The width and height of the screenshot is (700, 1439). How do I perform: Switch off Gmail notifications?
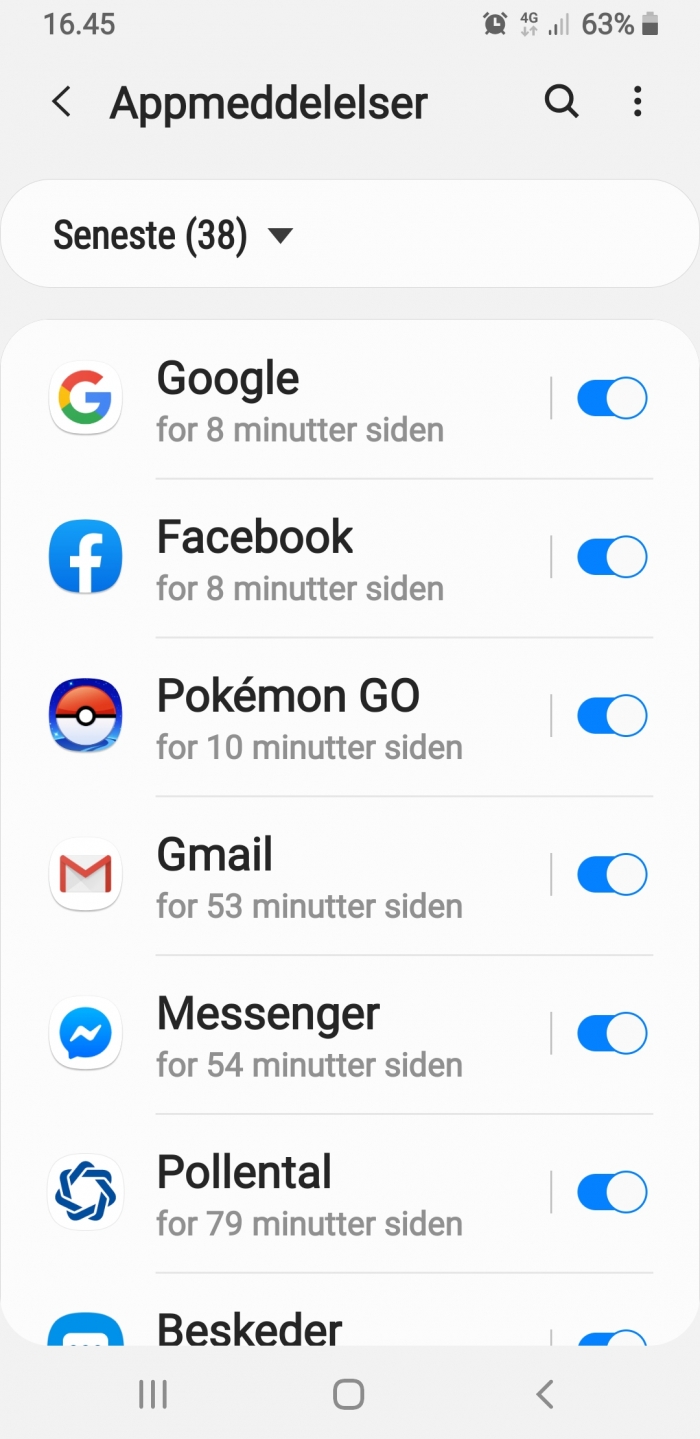pyautogui.click(x=612, y=874)
